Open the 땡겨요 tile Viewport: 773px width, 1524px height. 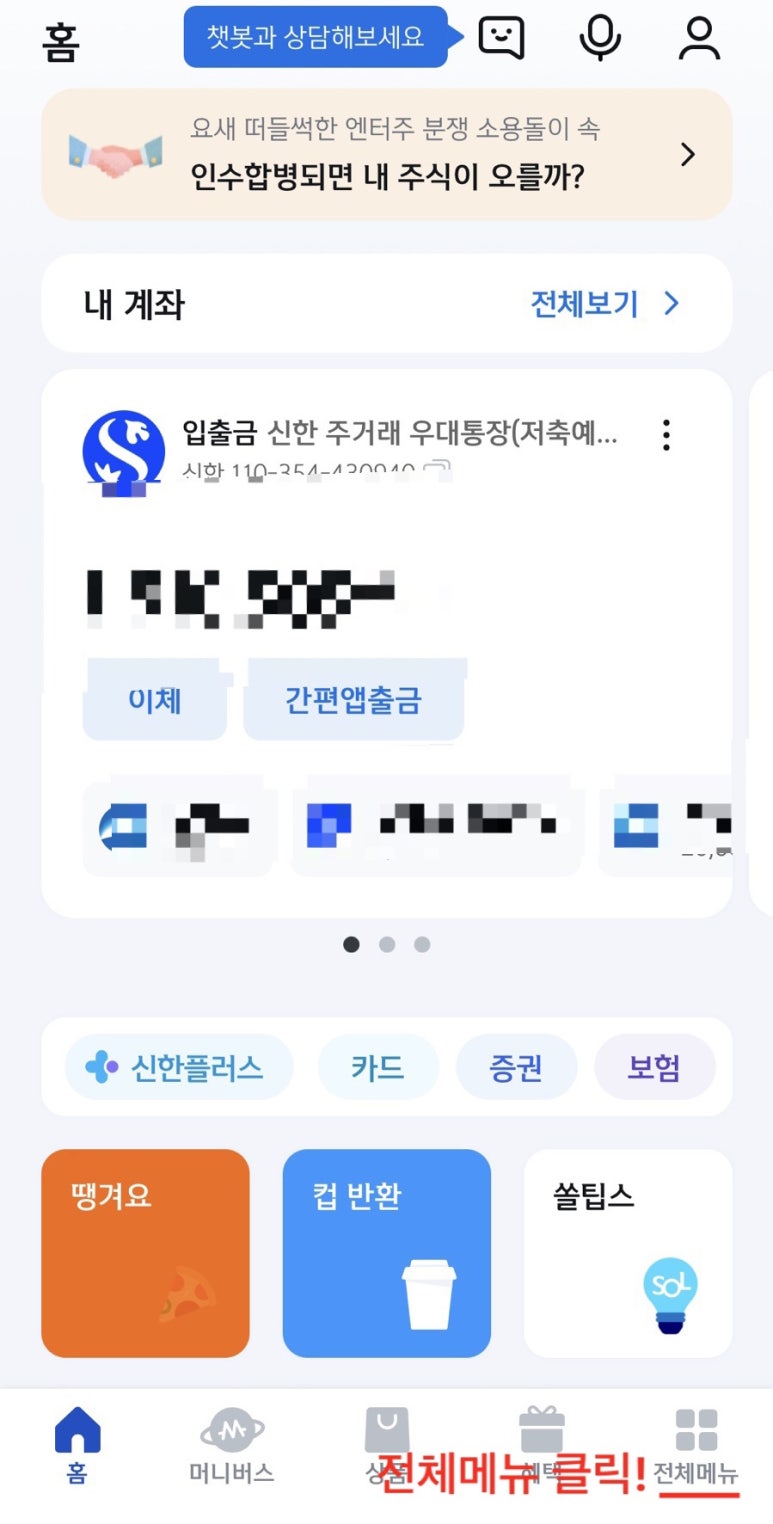(145, 1253)
